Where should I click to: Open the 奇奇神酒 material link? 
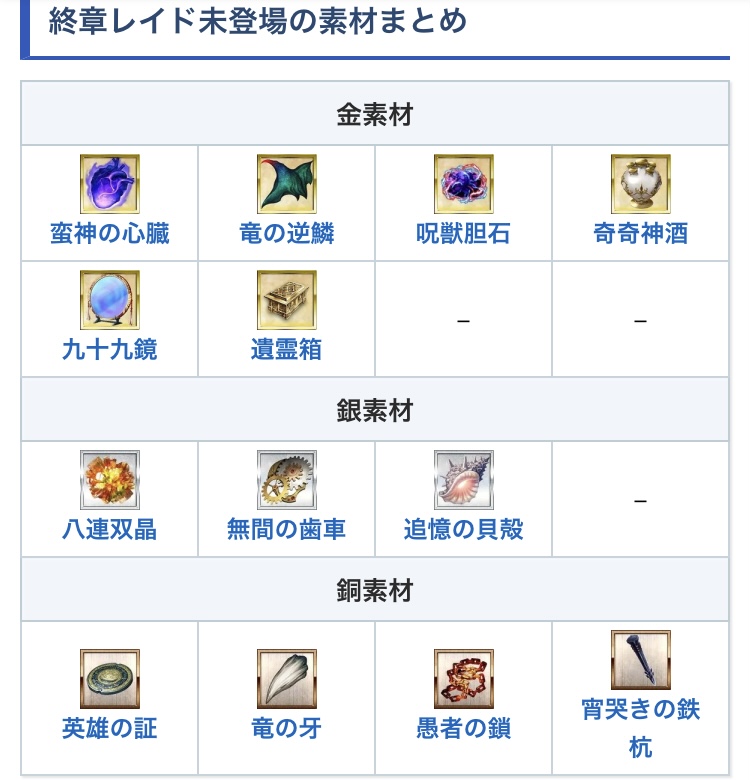click(640, 234)
